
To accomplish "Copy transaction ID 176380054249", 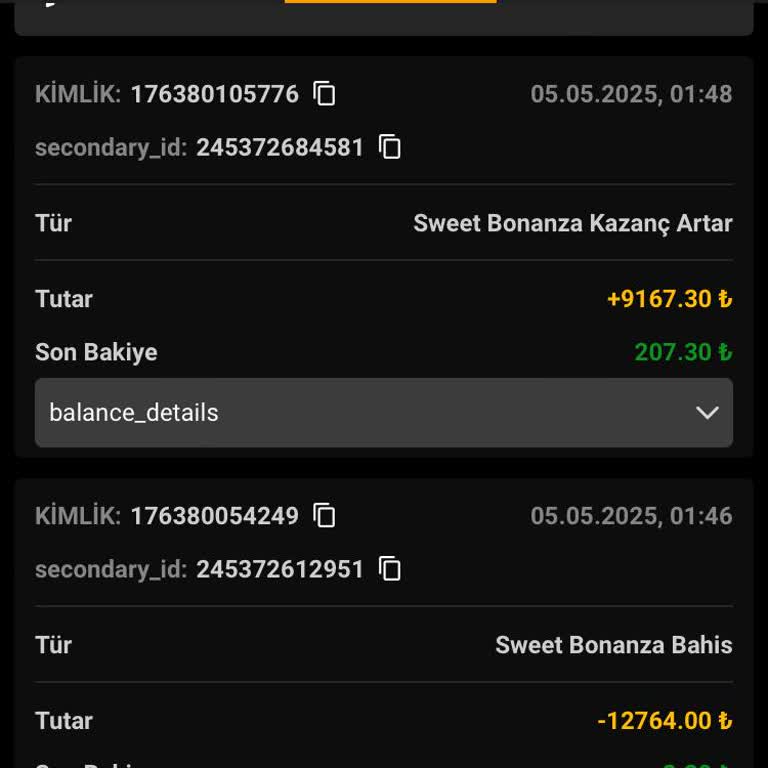I will tap(324, 516).
